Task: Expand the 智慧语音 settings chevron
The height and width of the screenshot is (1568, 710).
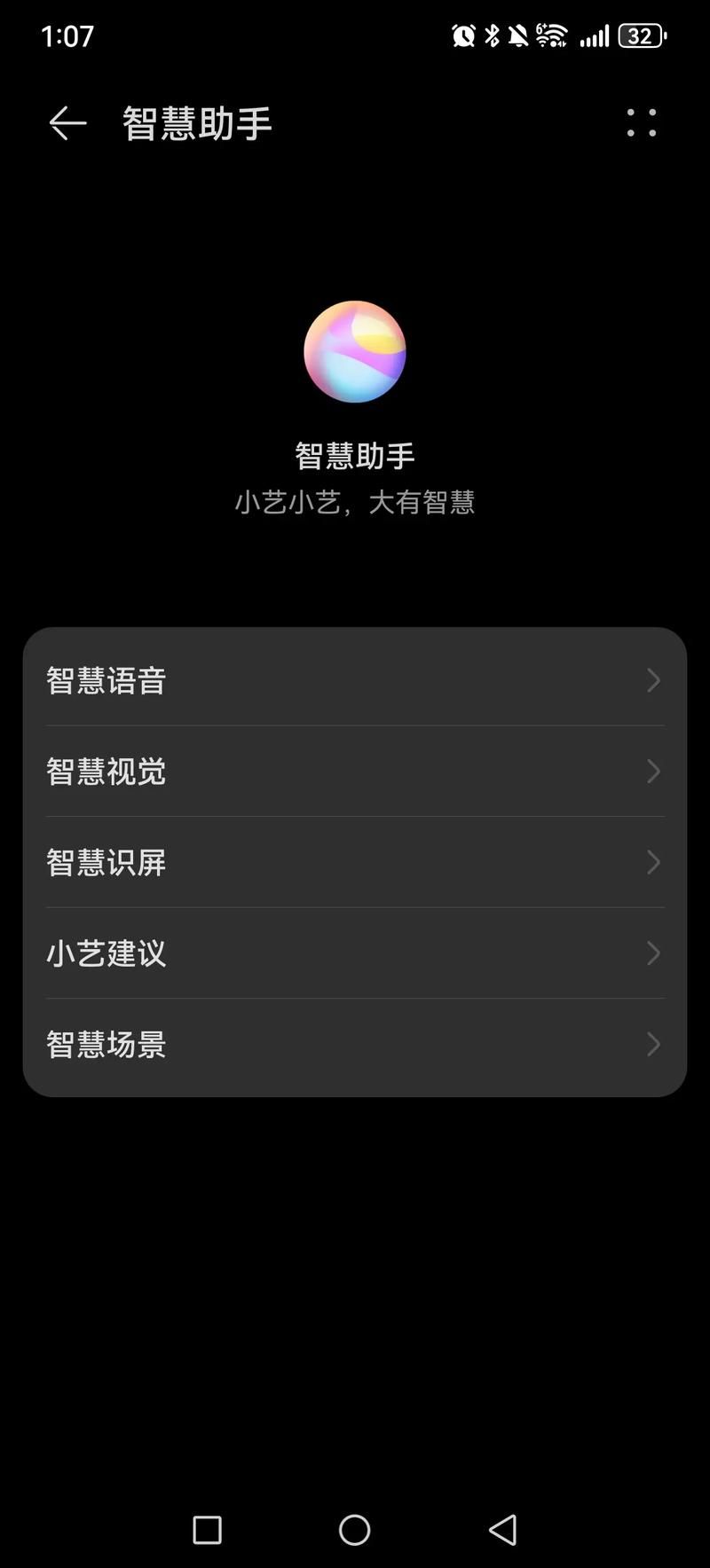Action: (x=653, y=680)
